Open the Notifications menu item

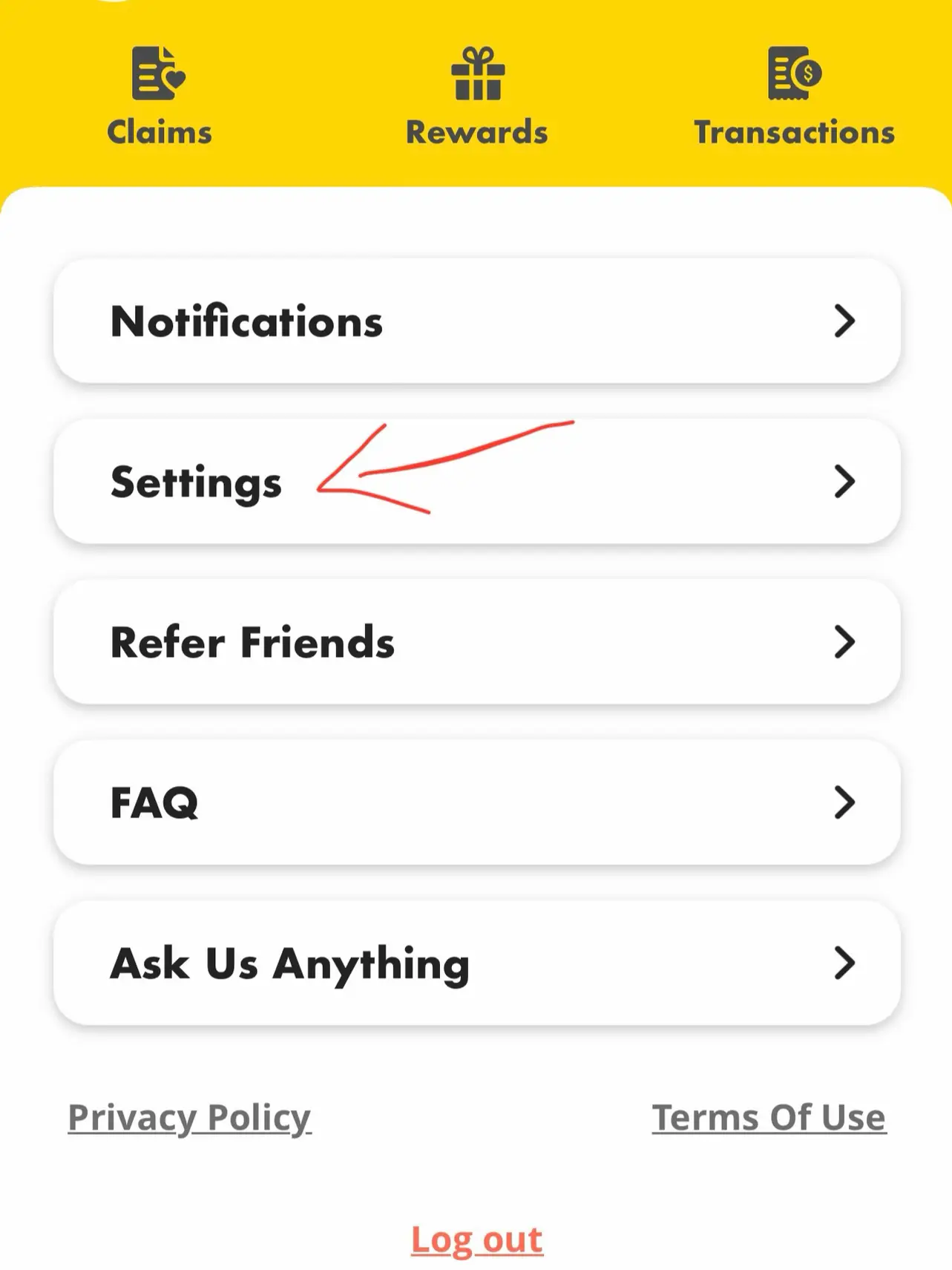(476, 321)
